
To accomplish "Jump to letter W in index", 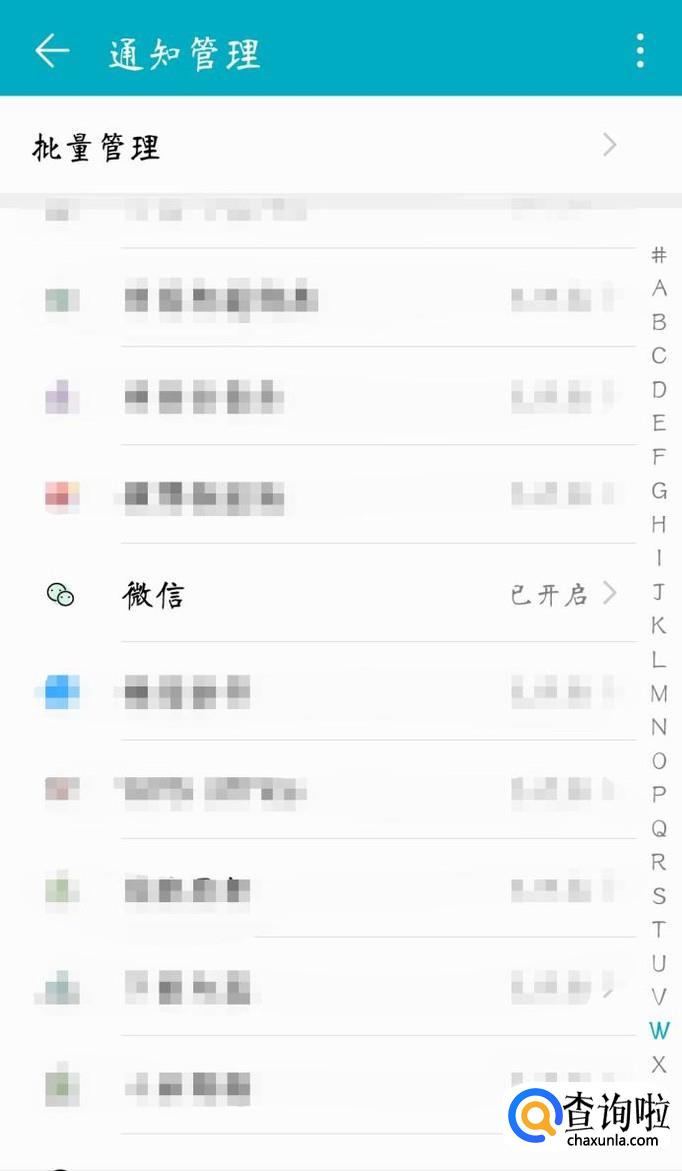I will tap(659, 1030).
